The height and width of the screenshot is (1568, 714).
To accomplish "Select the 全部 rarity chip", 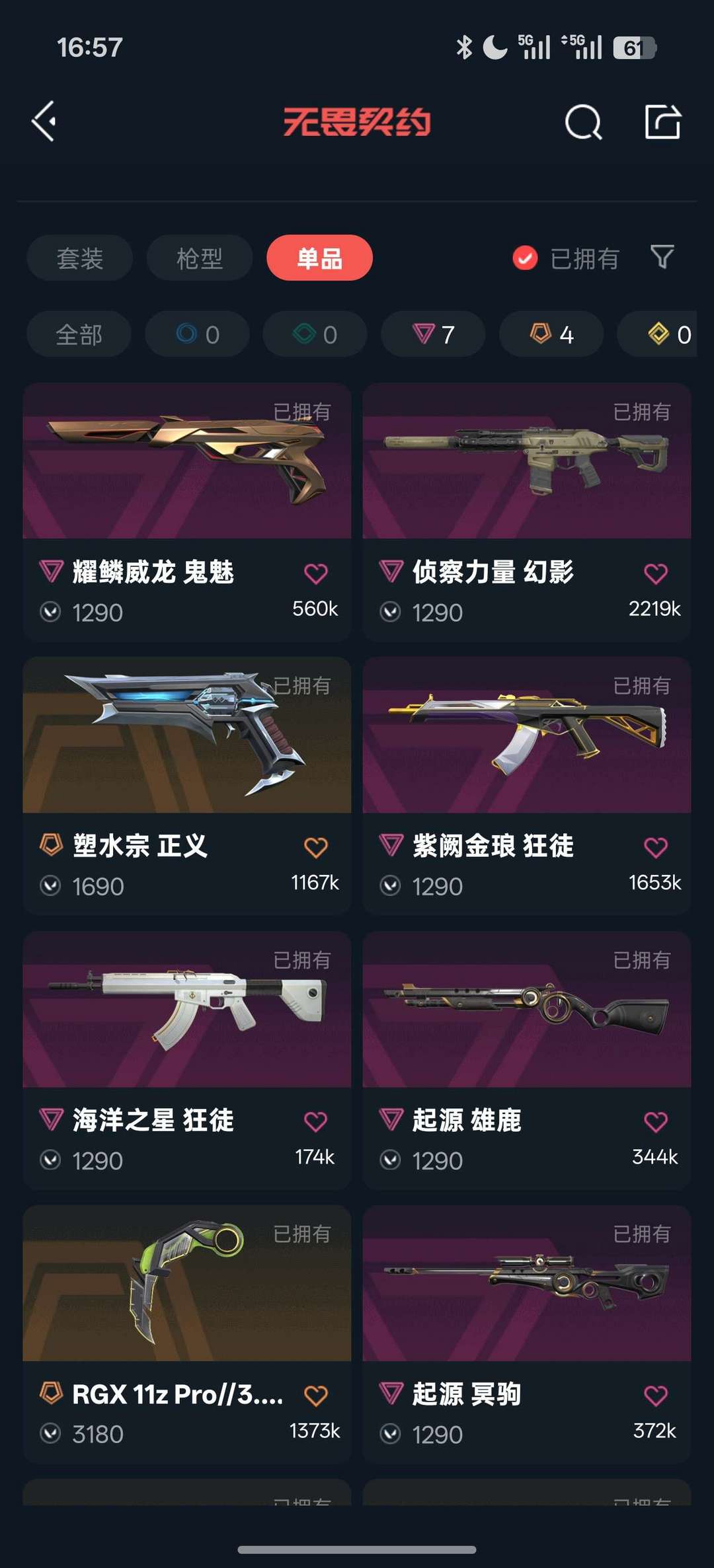I will 79,334.
